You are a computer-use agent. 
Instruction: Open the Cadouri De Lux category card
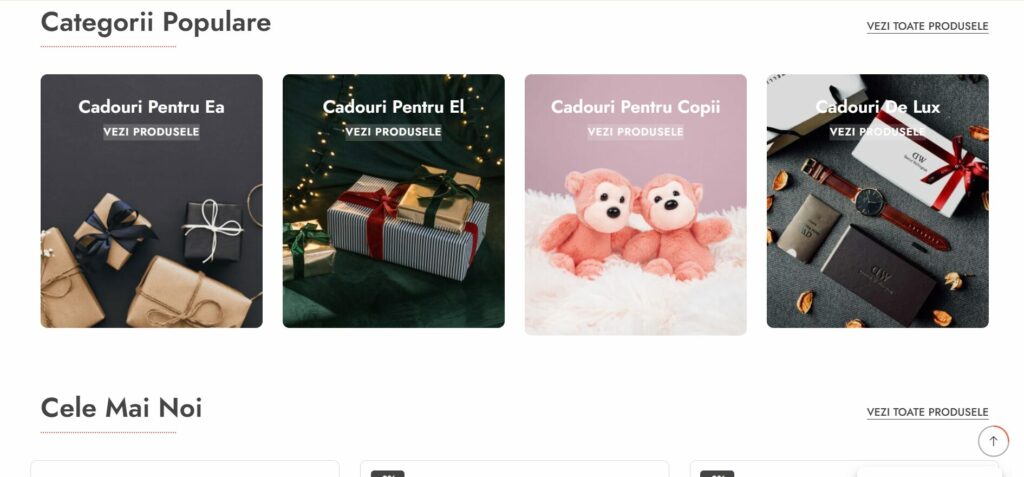877,201
